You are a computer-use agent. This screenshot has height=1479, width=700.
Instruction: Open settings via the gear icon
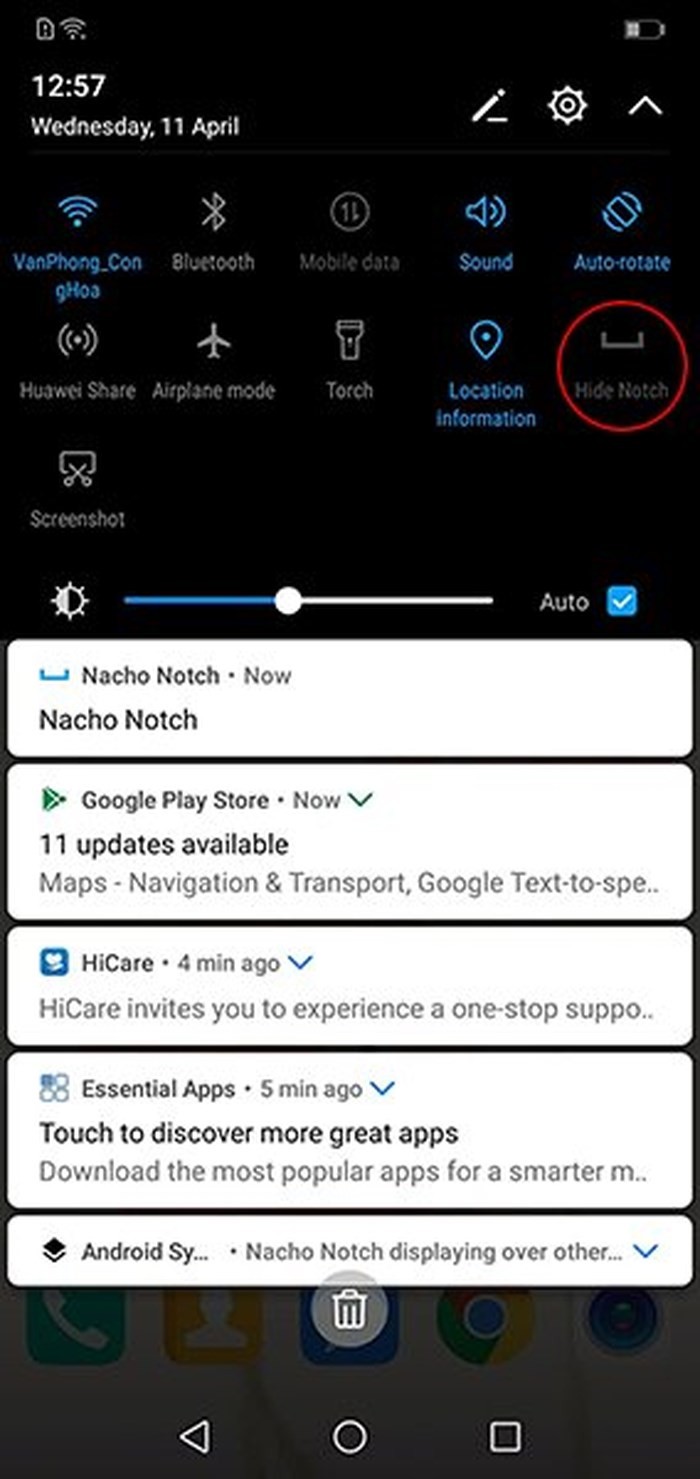[x=567, y=105]
